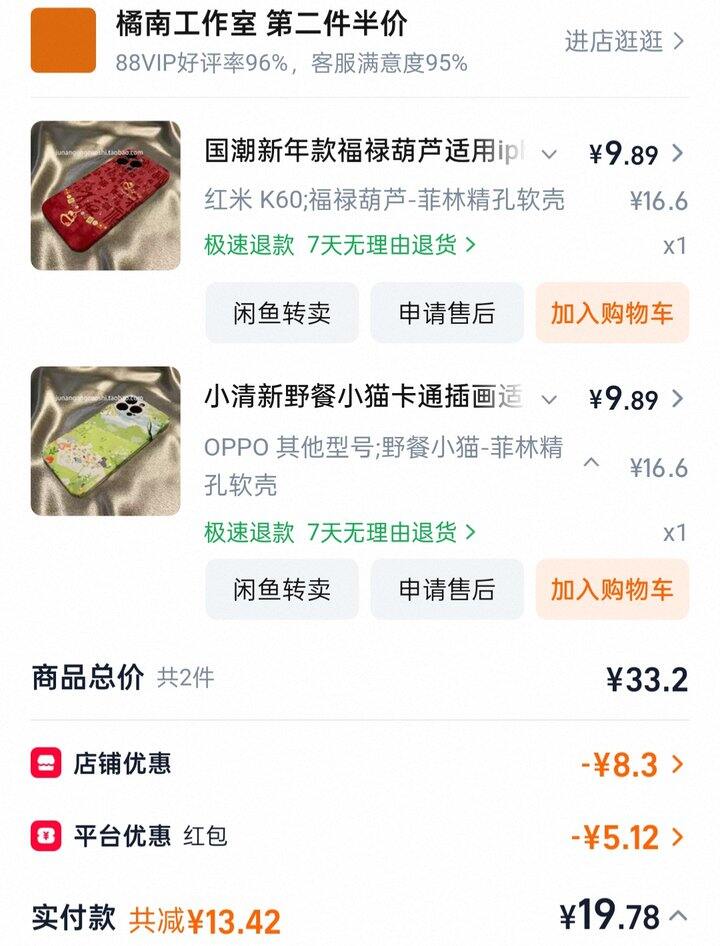Resell the 野餐小猫 case via 闲鱼转卖
This screenshot has height=946, width=720.
[282, 589]
